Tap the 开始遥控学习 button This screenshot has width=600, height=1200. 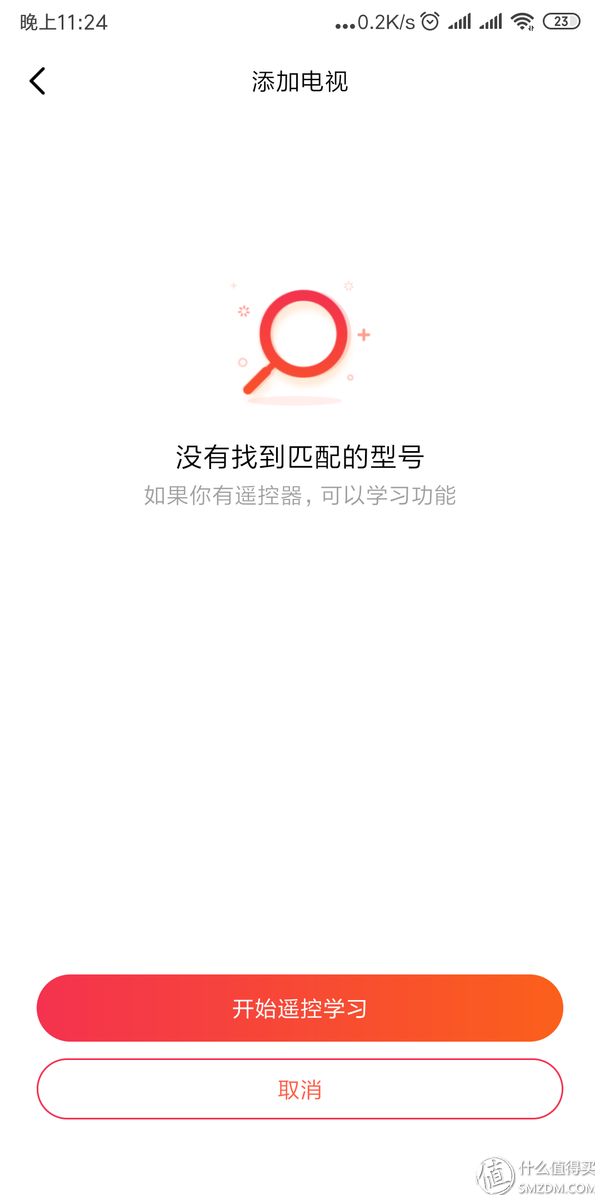(x=300, y=1008)
